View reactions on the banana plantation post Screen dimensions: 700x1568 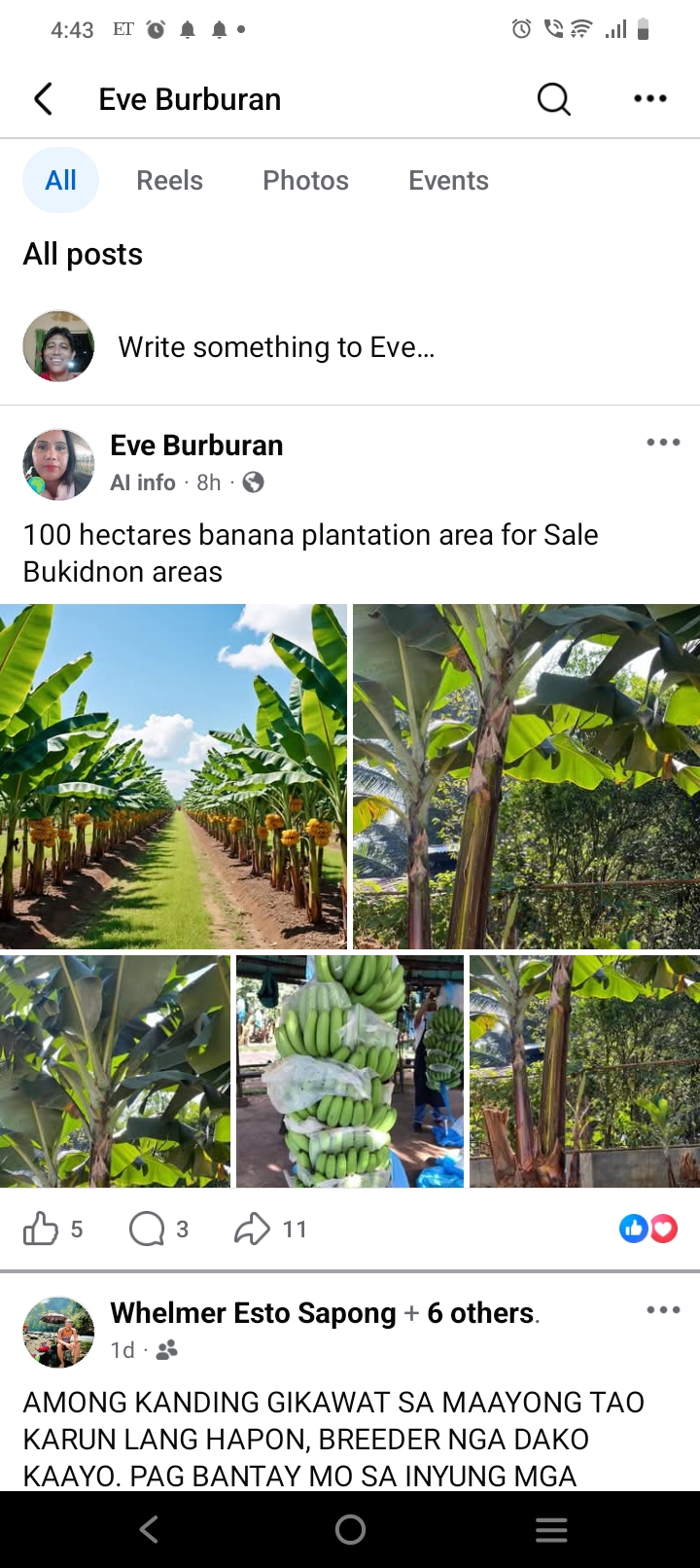pyautogui.click(x=648, y=1229)
